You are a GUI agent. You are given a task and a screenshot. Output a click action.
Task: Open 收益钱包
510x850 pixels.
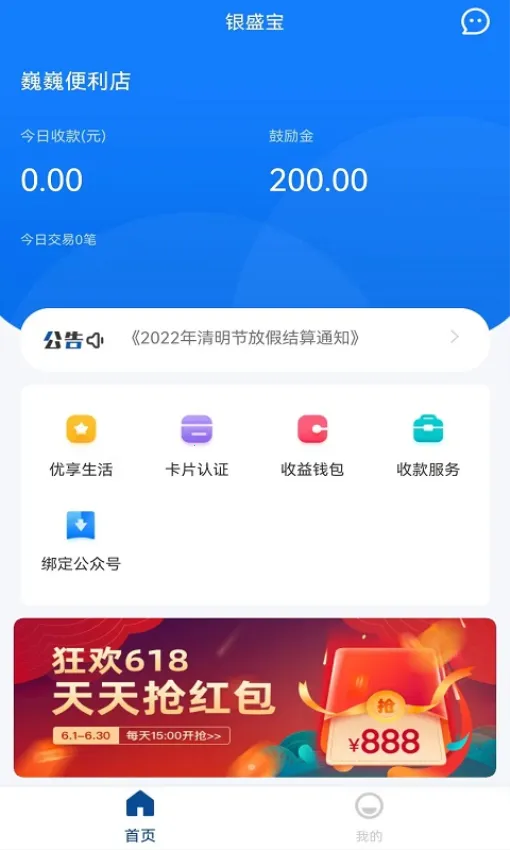tap(312, 446)
